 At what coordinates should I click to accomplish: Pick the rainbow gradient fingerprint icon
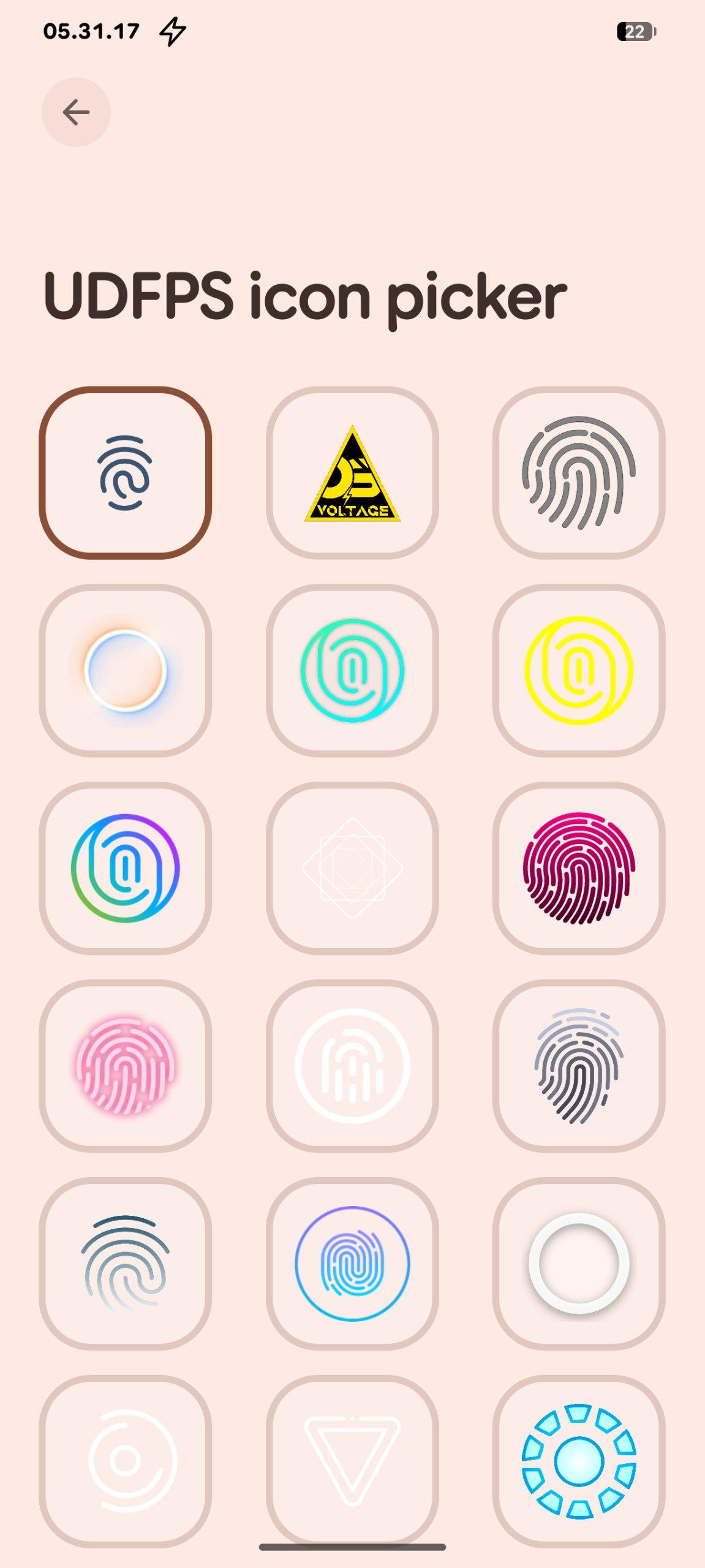coord(126,869)
